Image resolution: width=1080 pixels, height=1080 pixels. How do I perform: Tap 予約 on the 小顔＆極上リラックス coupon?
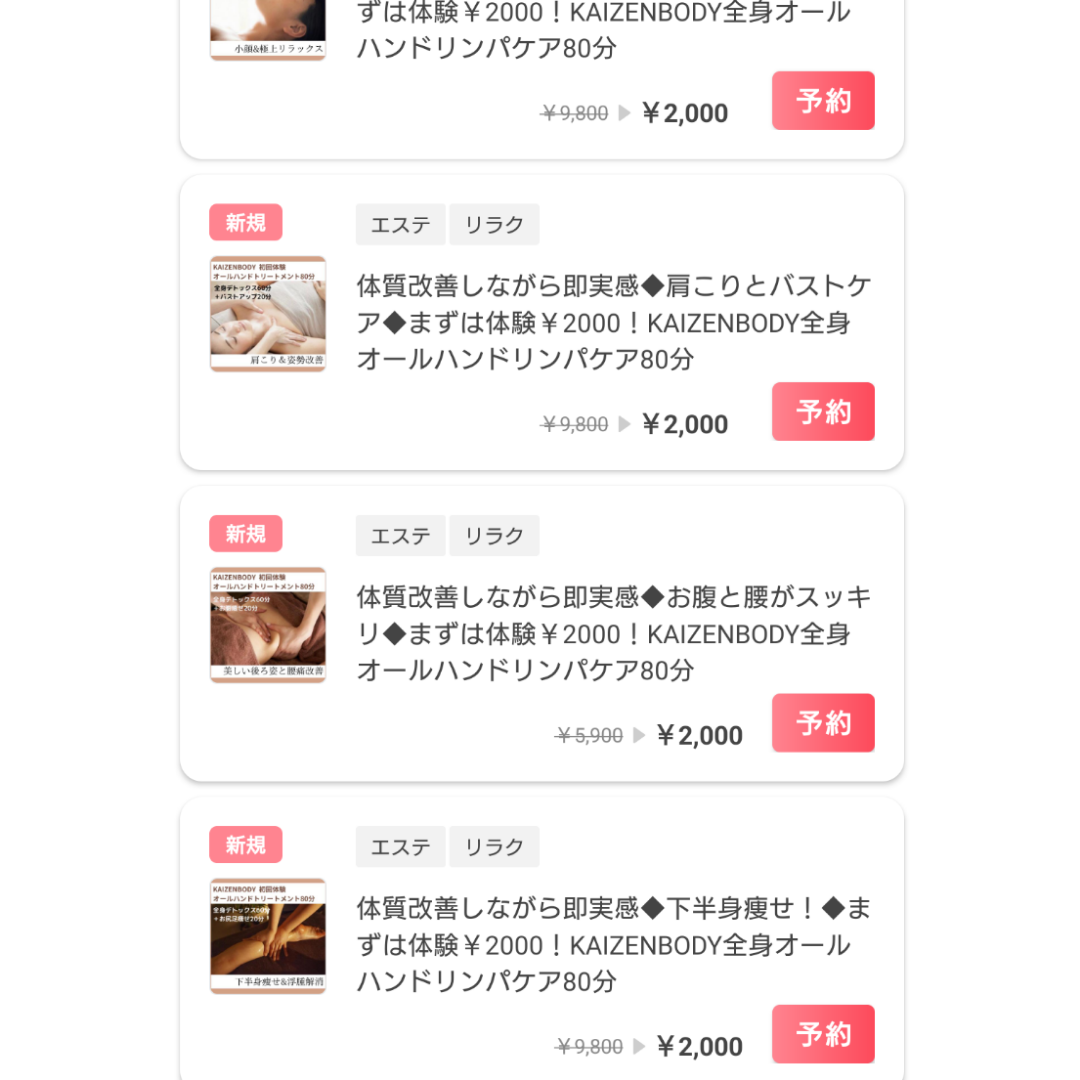pyautogui.click(x=823, y=100)
